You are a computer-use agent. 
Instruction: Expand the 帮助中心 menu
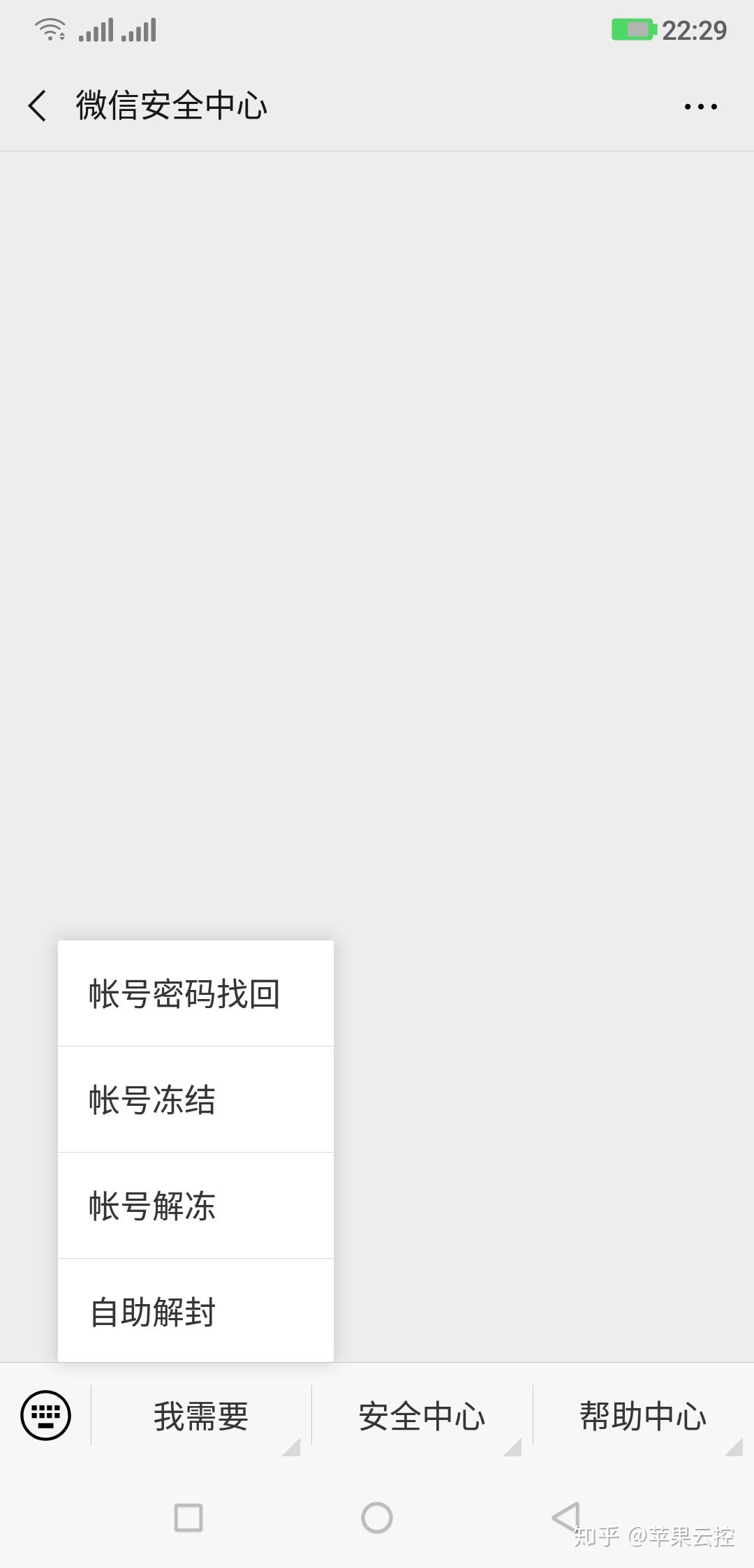[x=643, y=1417]
